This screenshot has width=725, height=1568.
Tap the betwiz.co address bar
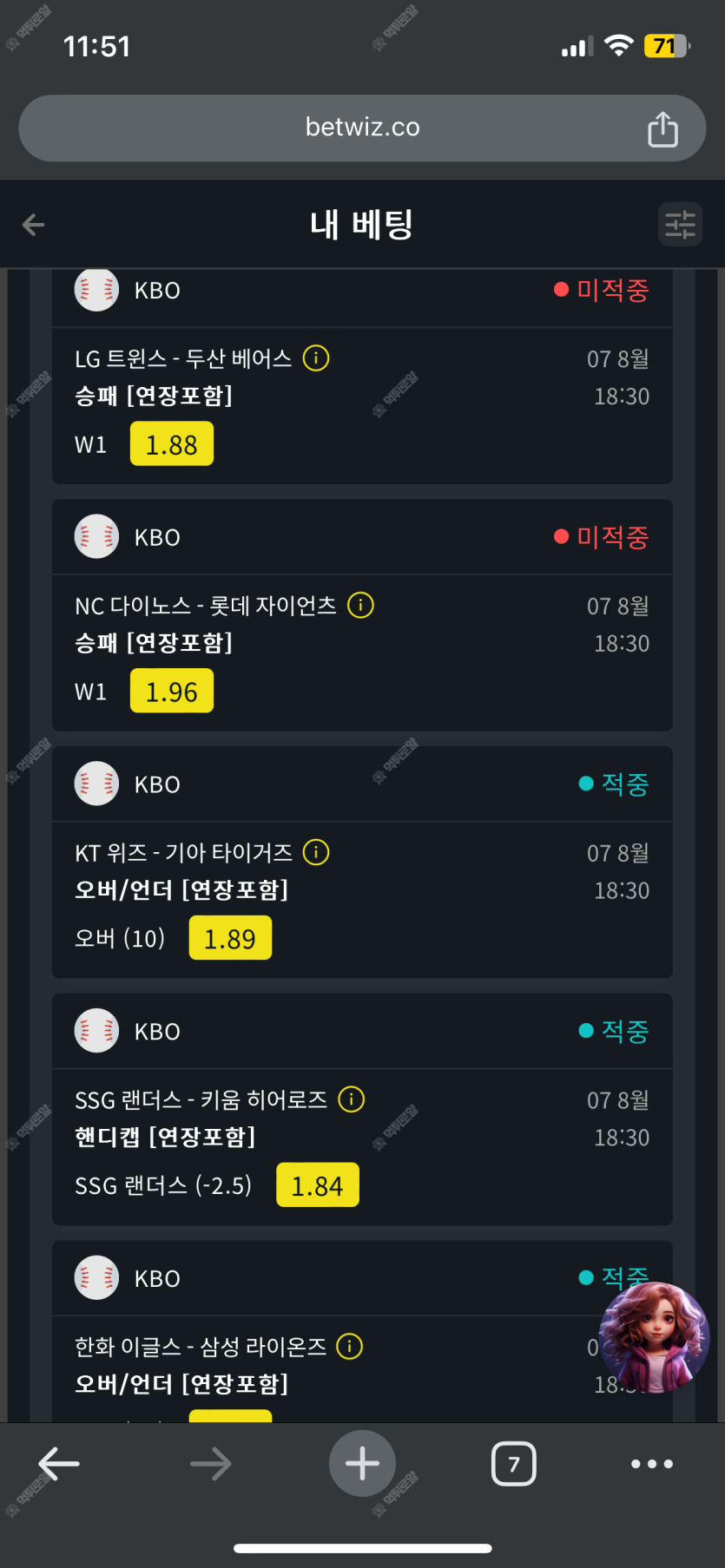pos(362,128)
